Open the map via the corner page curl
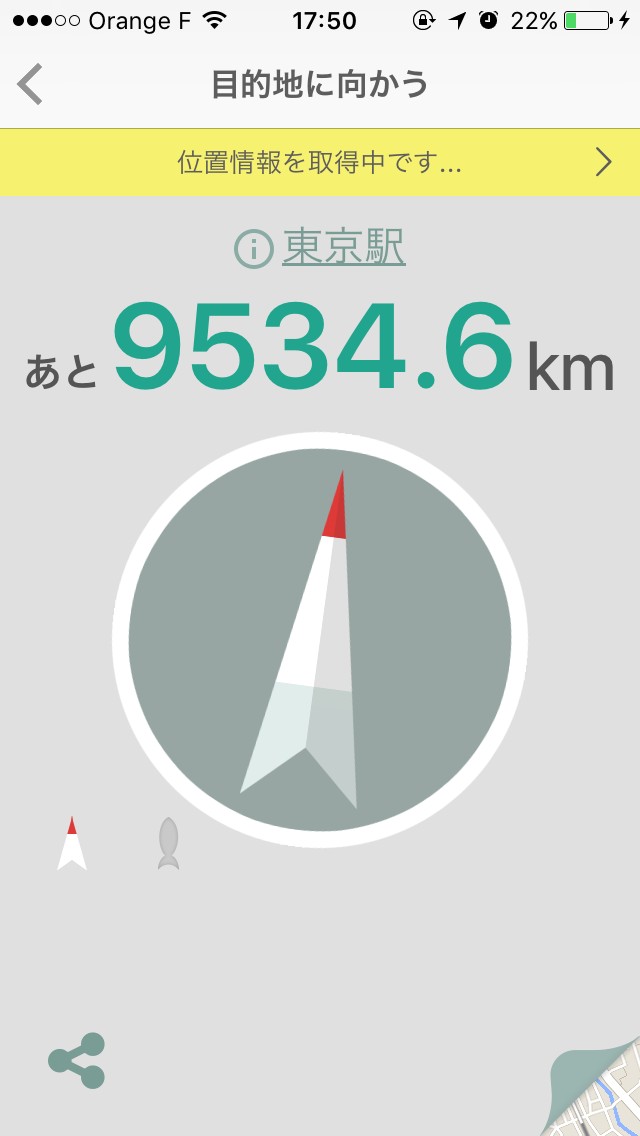Screen dimensions: 640x1136 pyautogui.click(x=600, y=1095)
